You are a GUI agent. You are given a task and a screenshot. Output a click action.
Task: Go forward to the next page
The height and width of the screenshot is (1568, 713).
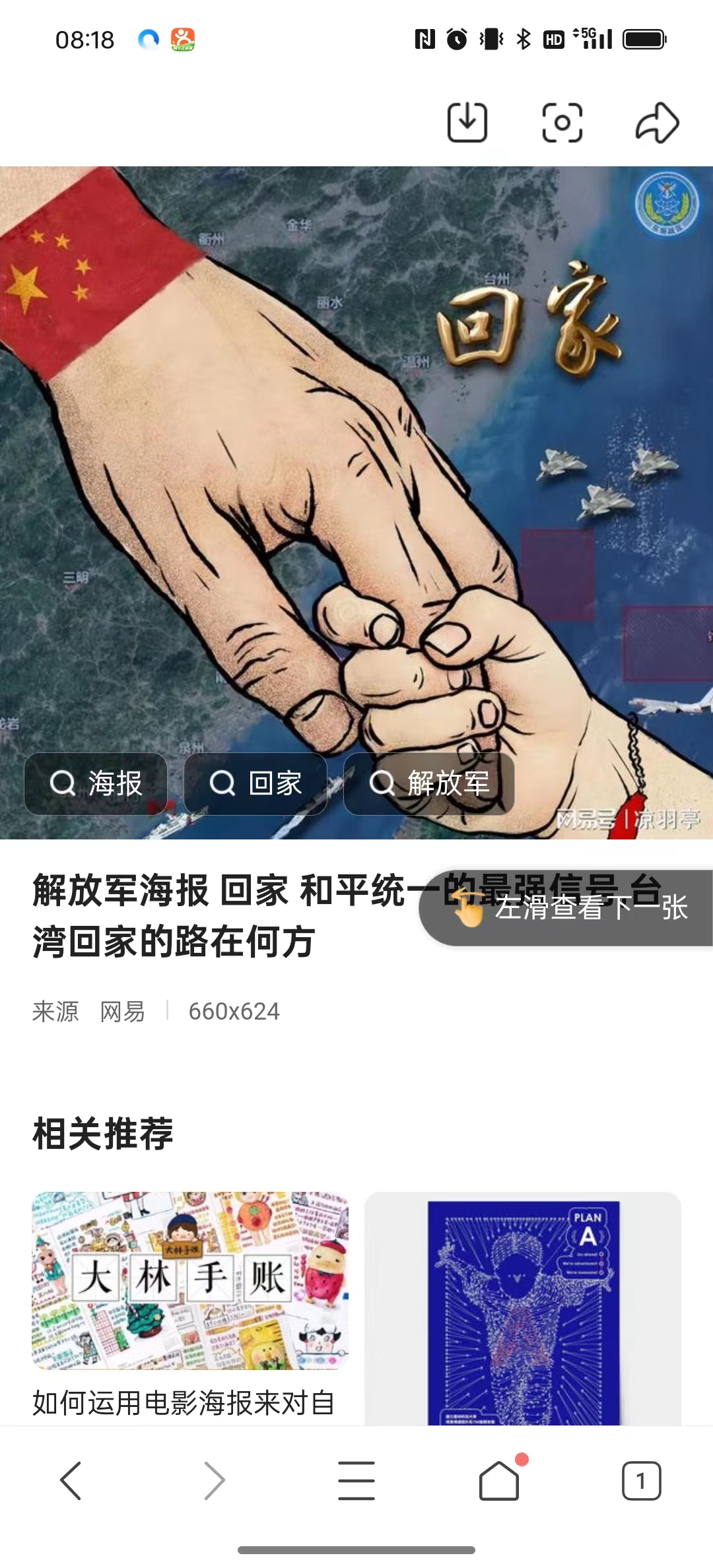point(214,1480)
